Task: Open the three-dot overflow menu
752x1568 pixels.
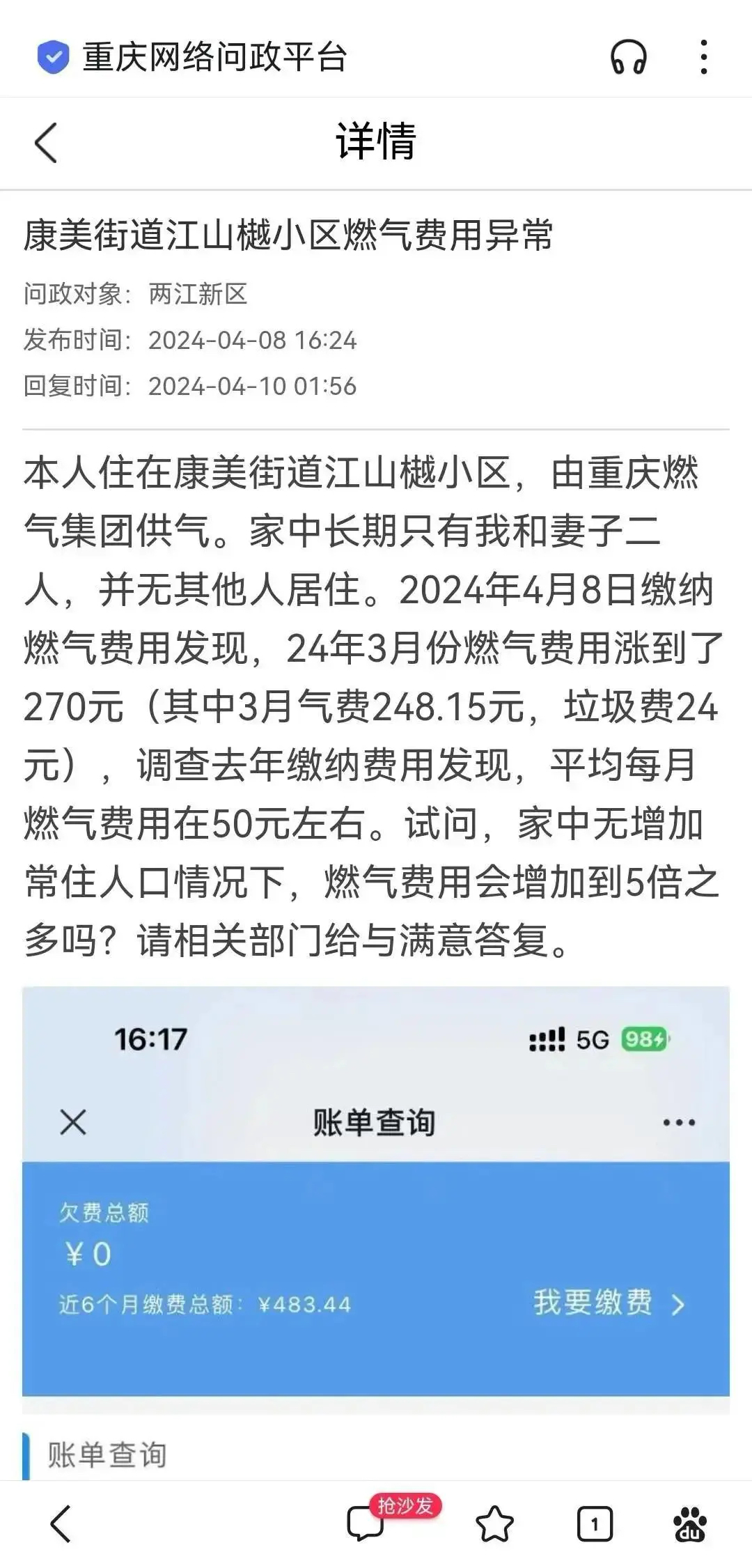Action: (704, 56)
